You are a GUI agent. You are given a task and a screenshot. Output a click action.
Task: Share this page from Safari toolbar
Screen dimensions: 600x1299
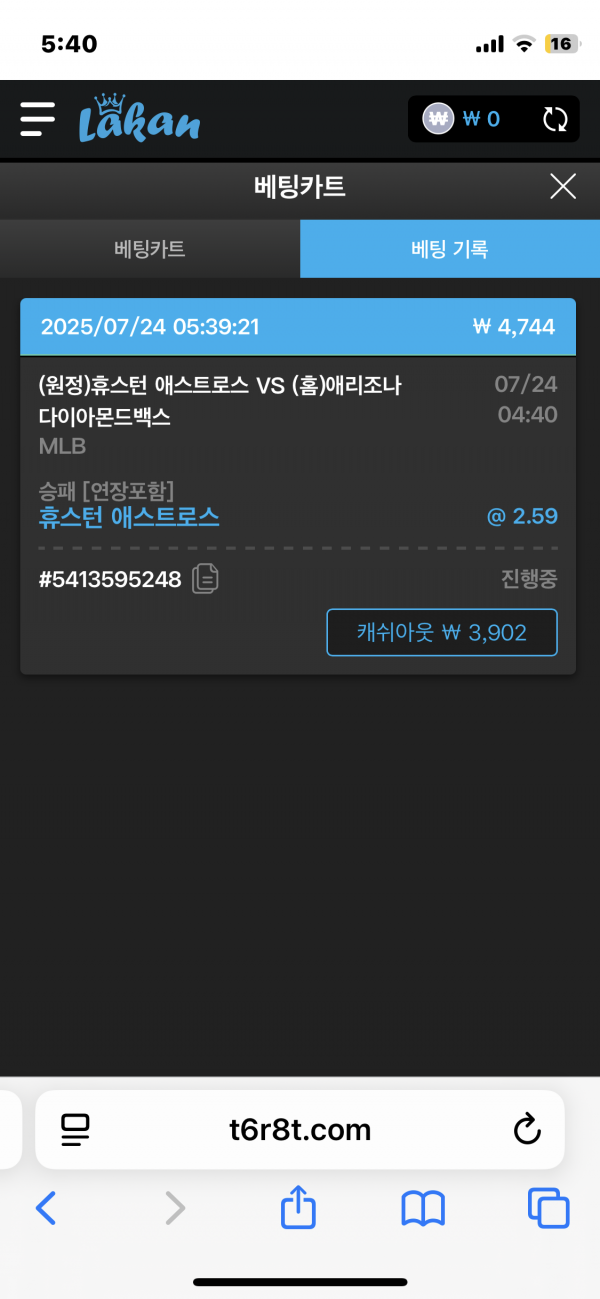coord(298,1209)
